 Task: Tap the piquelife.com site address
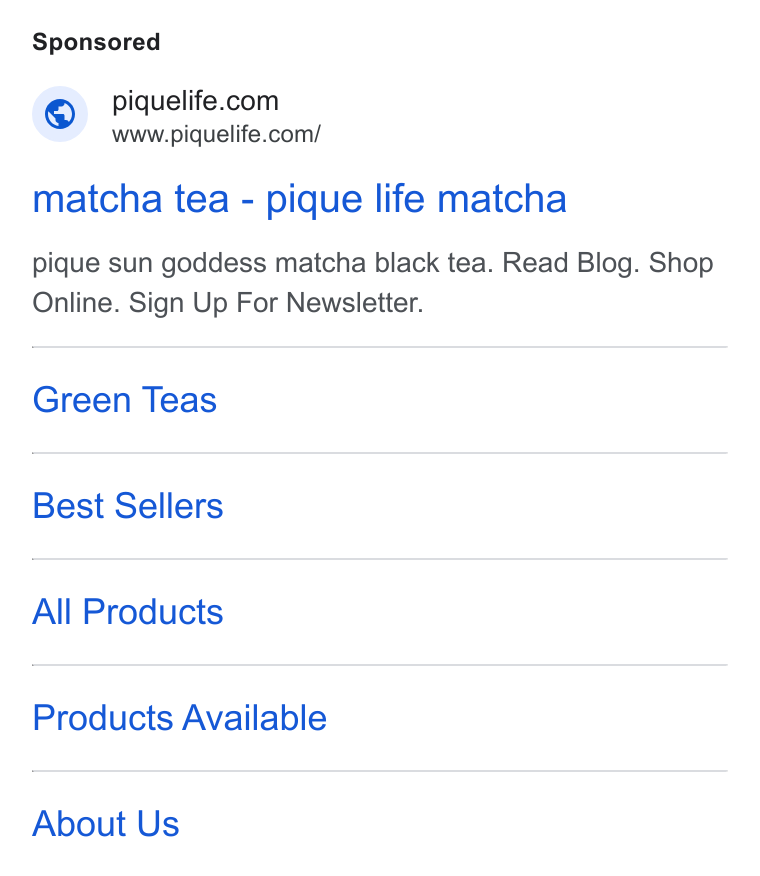(x=216, y=135)
